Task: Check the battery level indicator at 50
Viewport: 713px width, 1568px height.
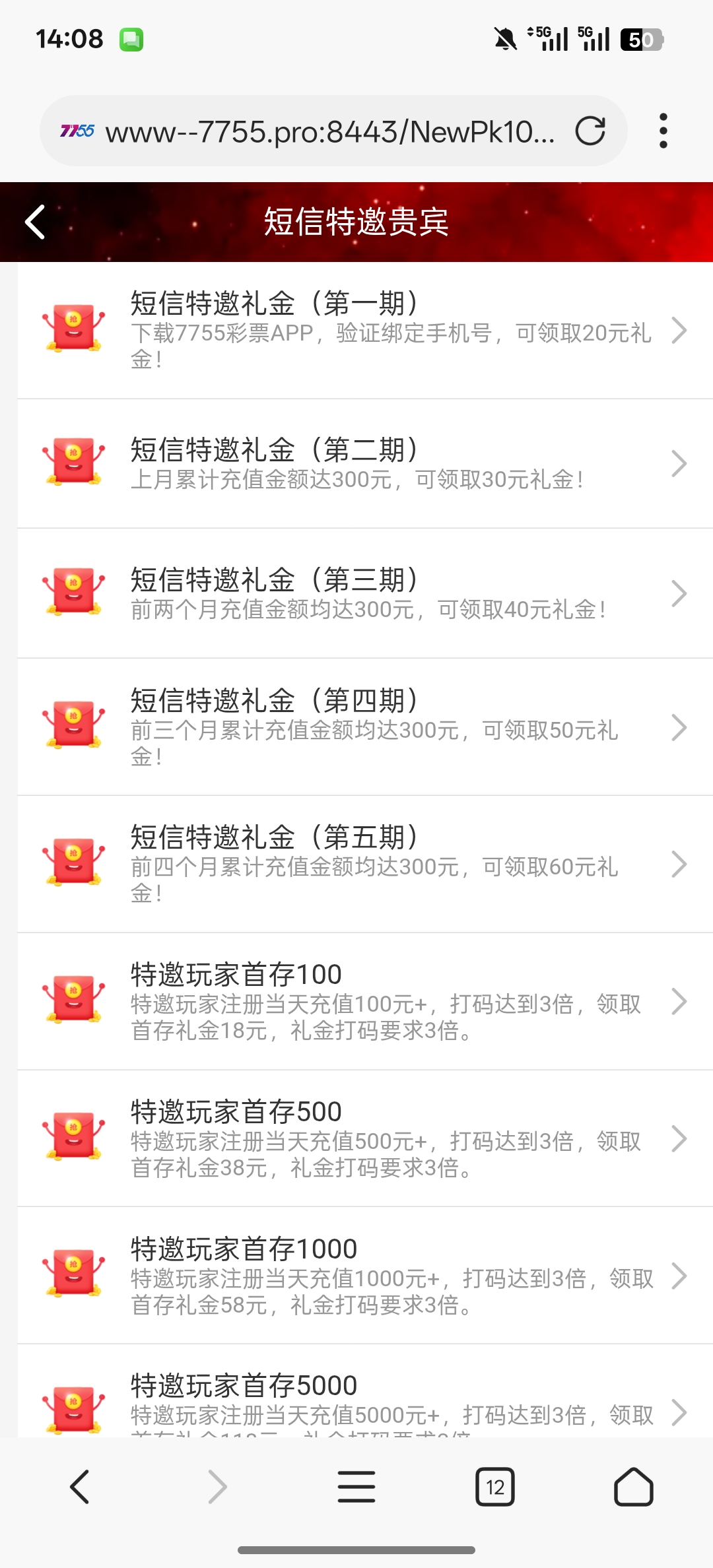Action: coord(640,40)
